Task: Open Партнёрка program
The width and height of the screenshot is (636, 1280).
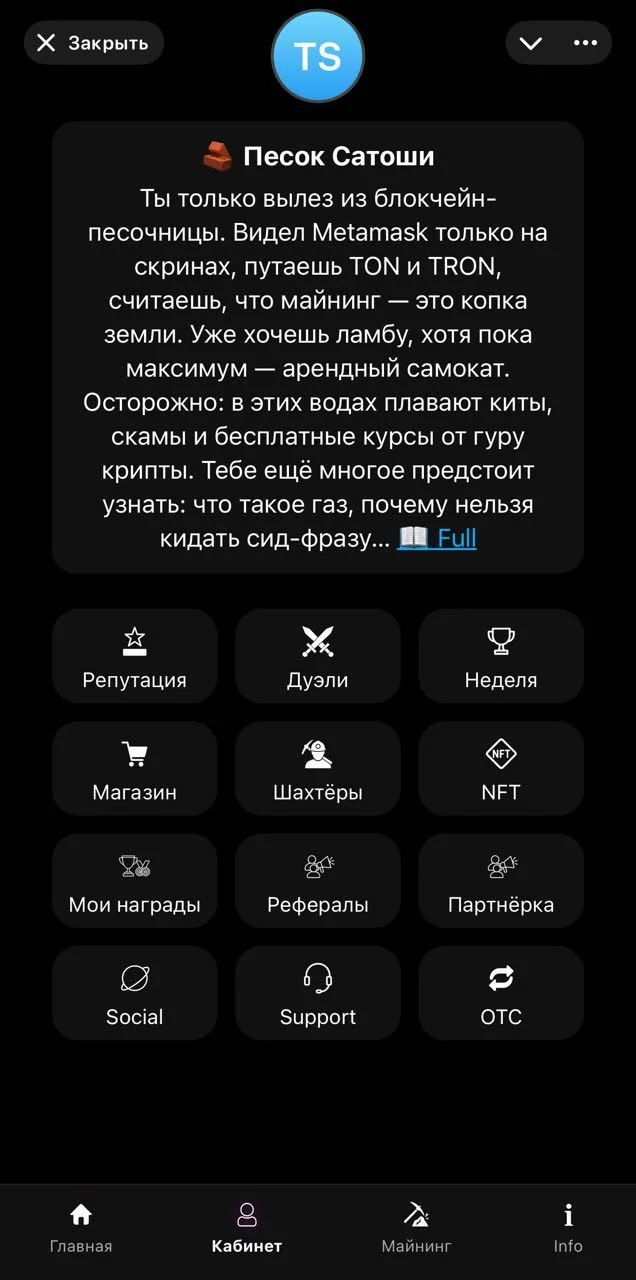Action: (x=501, y=881)
